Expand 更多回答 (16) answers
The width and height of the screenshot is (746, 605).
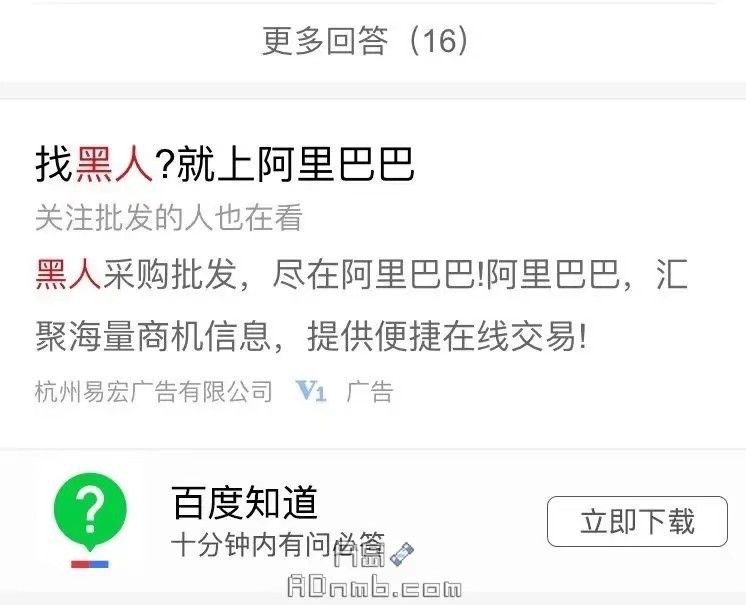[365, 41]
